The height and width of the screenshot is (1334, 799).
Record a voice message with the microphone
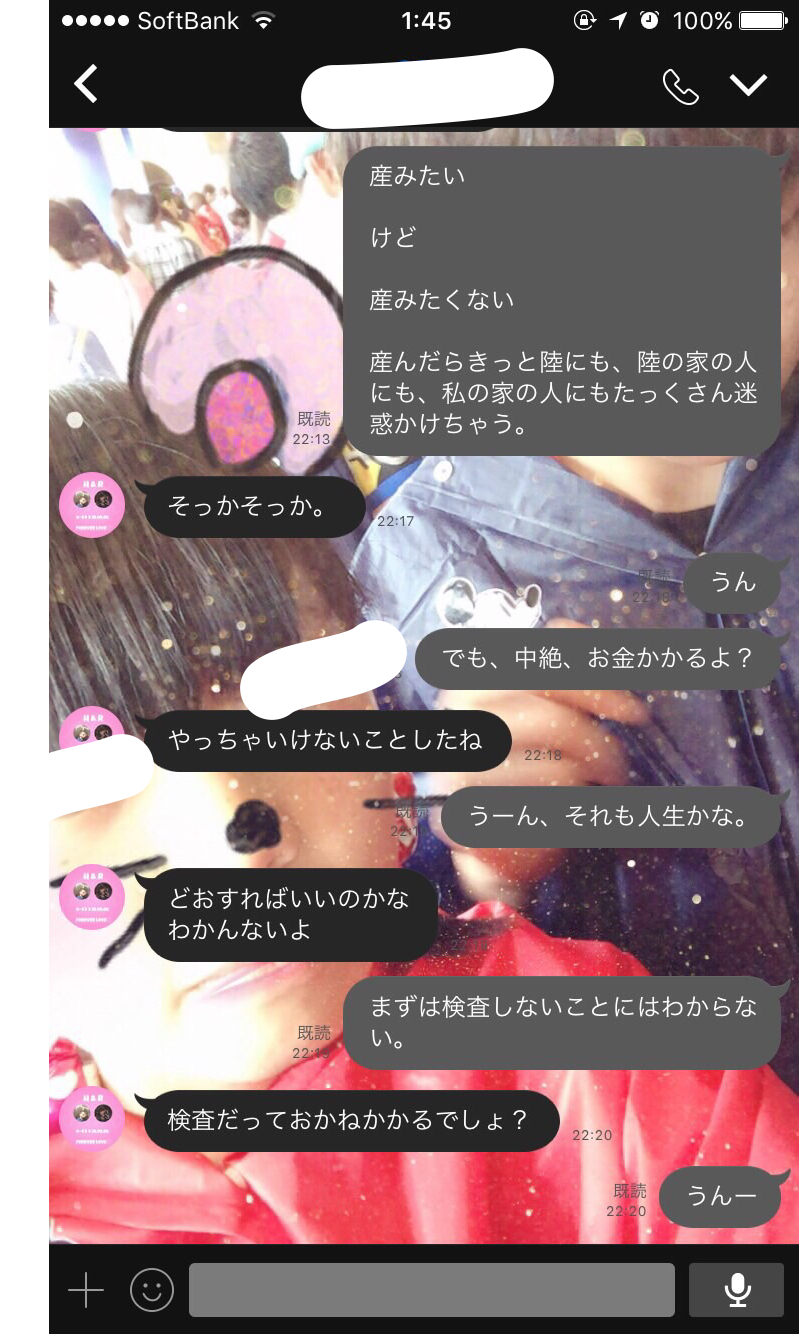tap(737, 1290)
